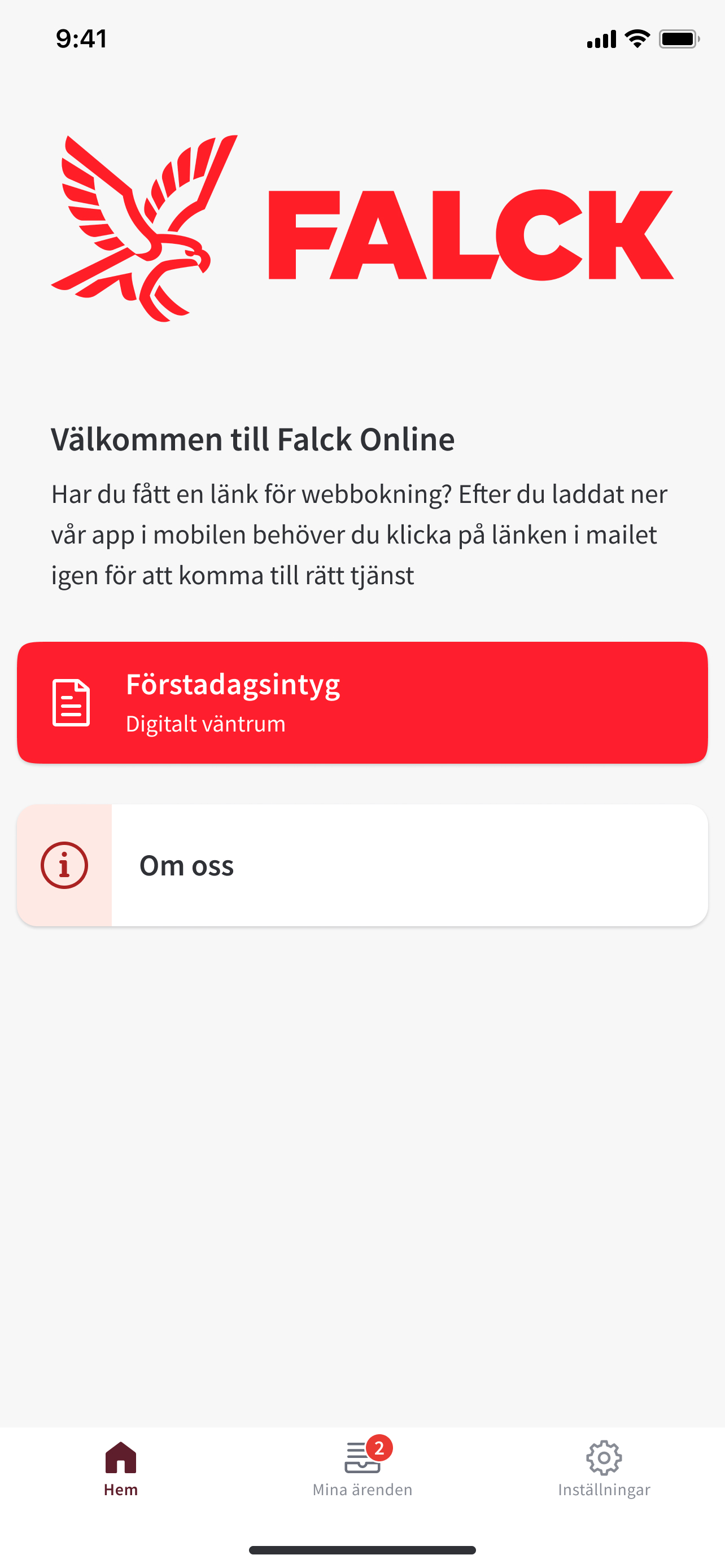Click the Wi-Fi icon in status bar
The height and width of the screenshot is (1568, 725).
pyautogui.click(x=636, y=38)
